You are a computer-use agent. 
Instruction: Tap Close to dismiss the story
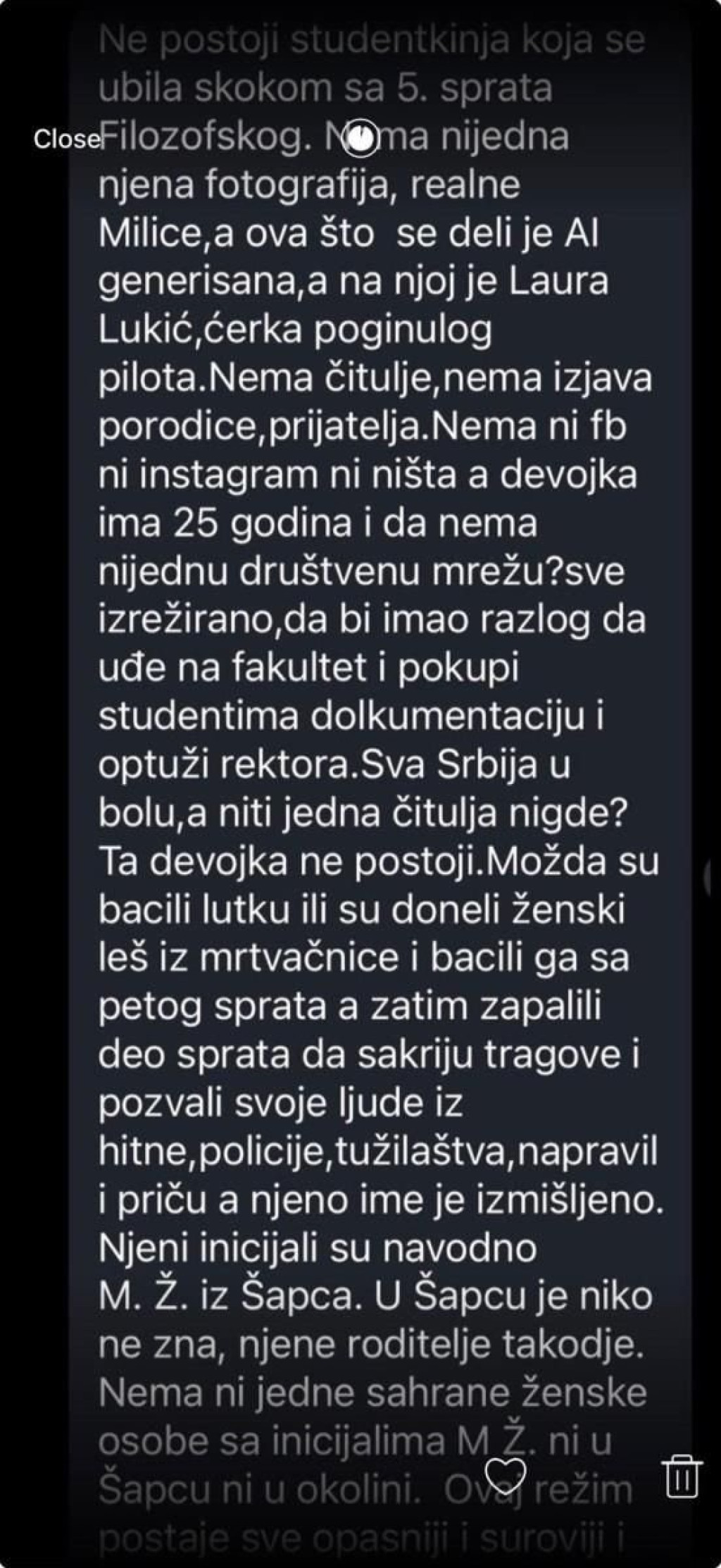coord(66,139)
